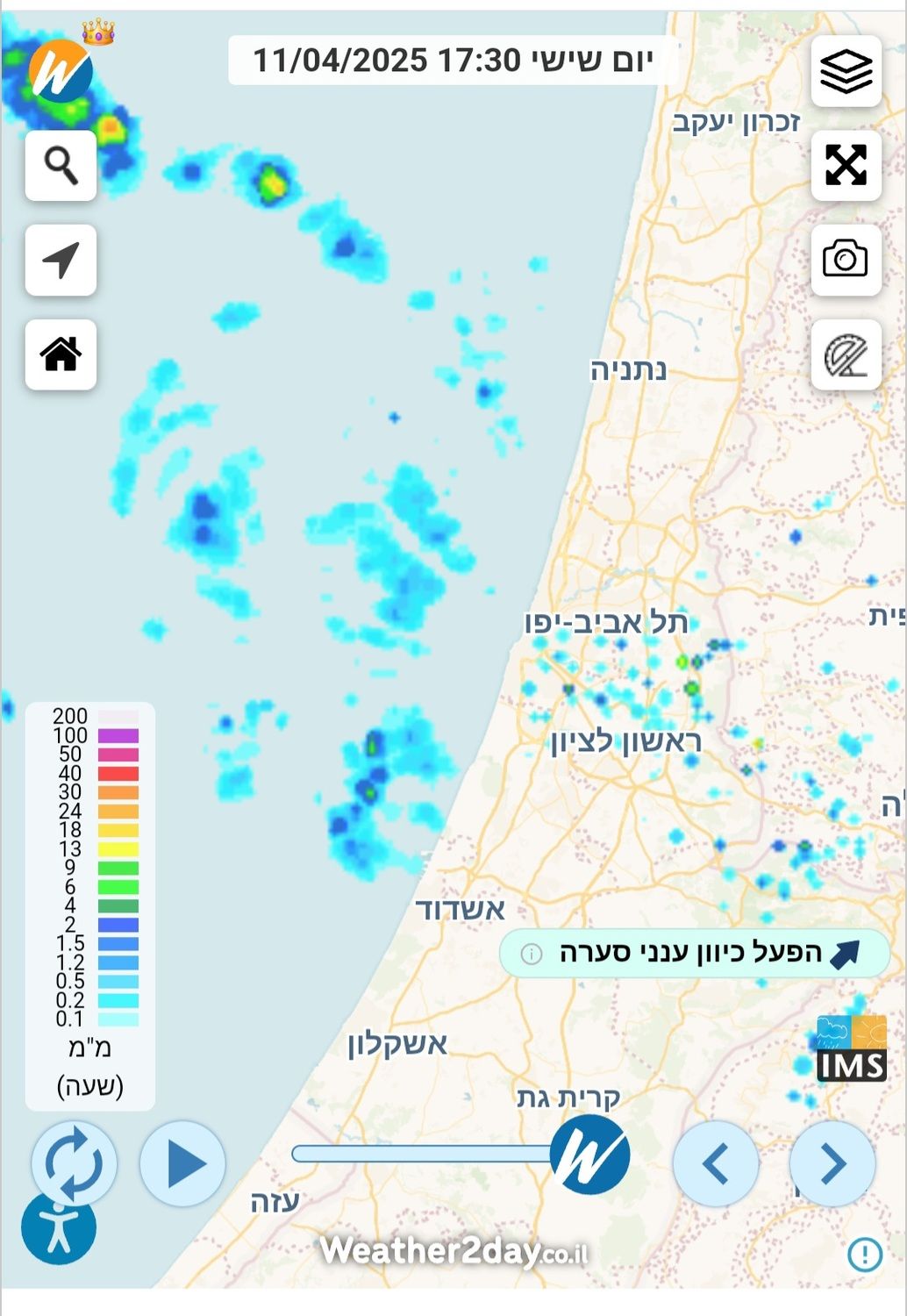Open the map layers selector
This screenshot has width=907, height=1316.
pyautogui.click(x=846, y=72)
